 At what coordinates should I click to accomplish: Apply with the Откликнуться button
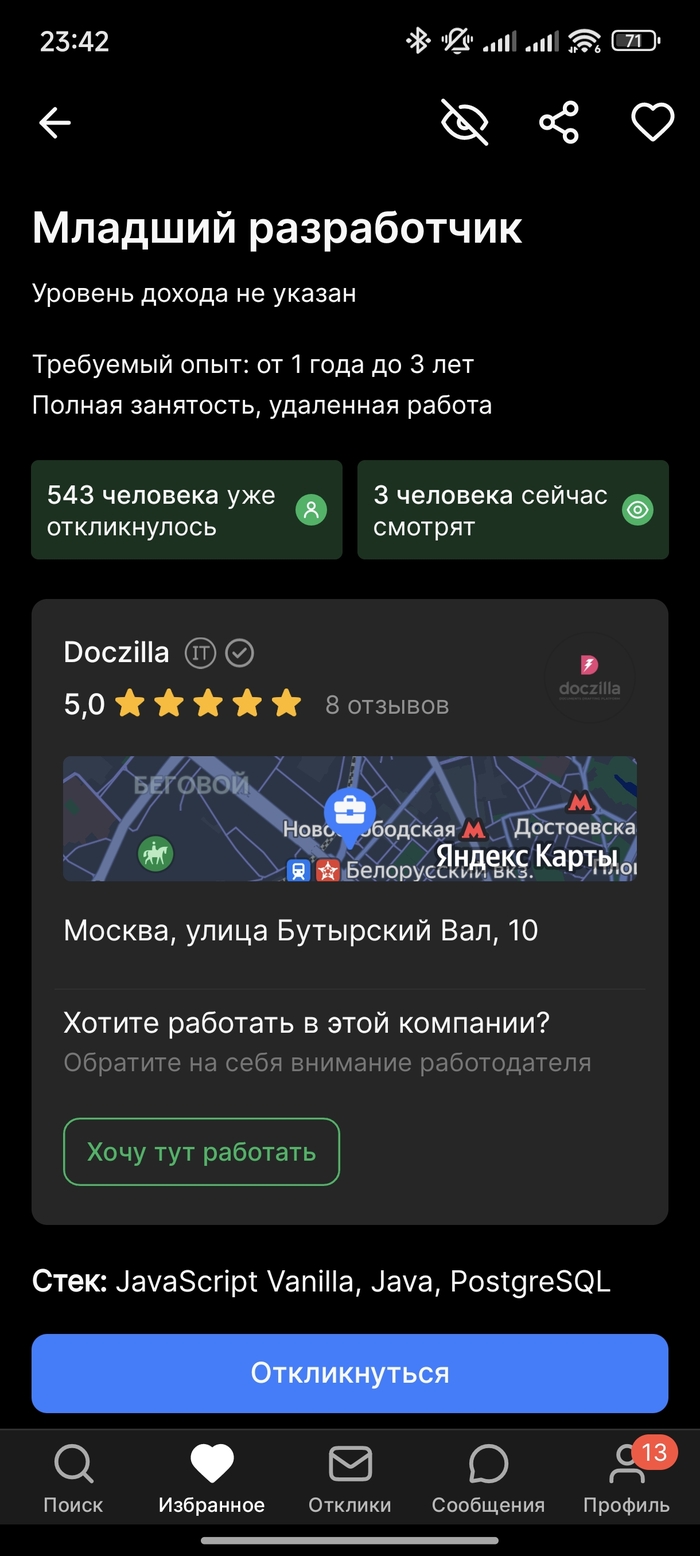pos(350,1373)
